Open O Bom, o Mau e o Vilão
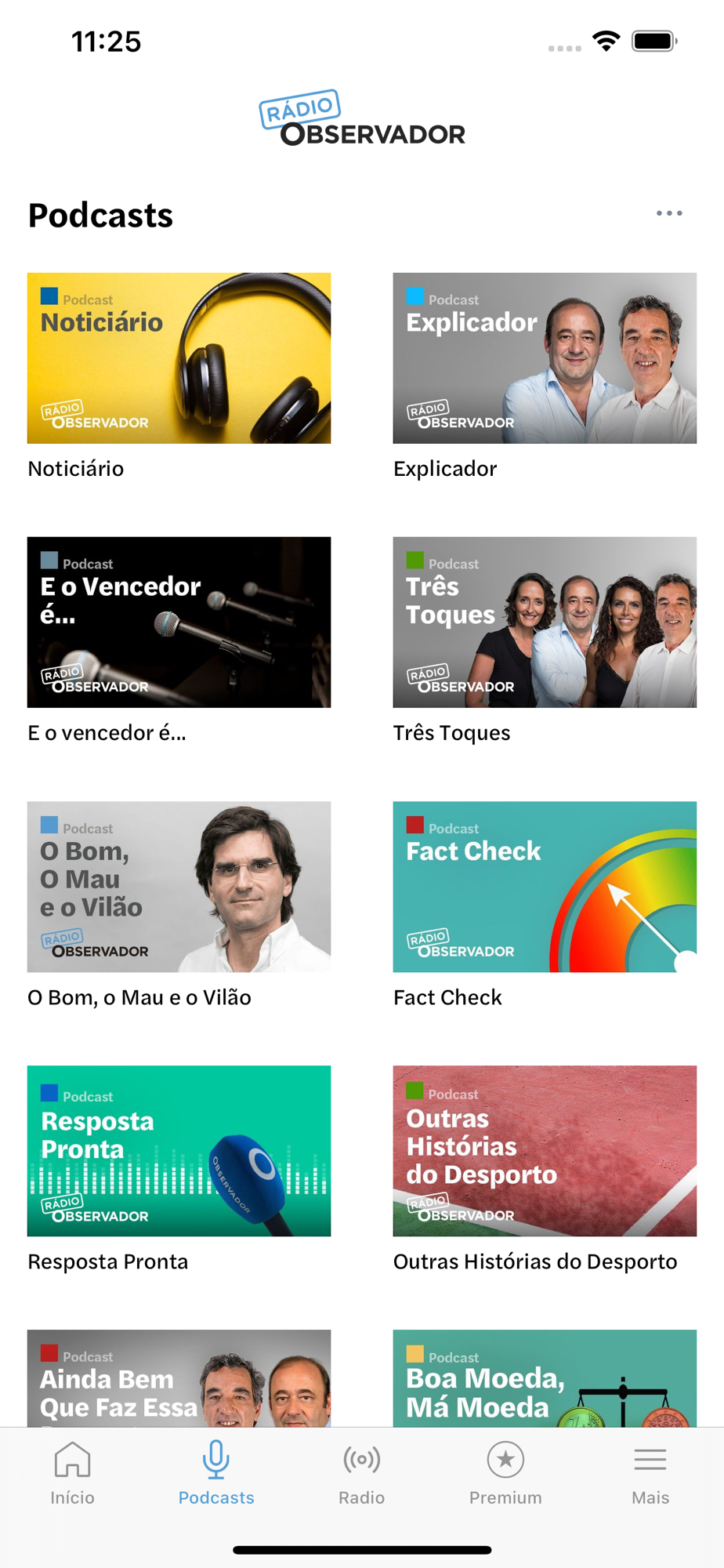Viewport: 724px width, 1568px height. tap(179, 887)
